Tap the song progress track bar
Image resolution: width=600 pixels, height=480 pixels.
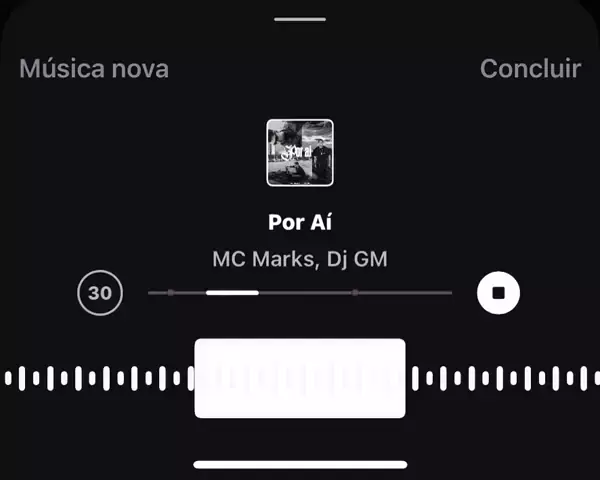coord(300,293)
